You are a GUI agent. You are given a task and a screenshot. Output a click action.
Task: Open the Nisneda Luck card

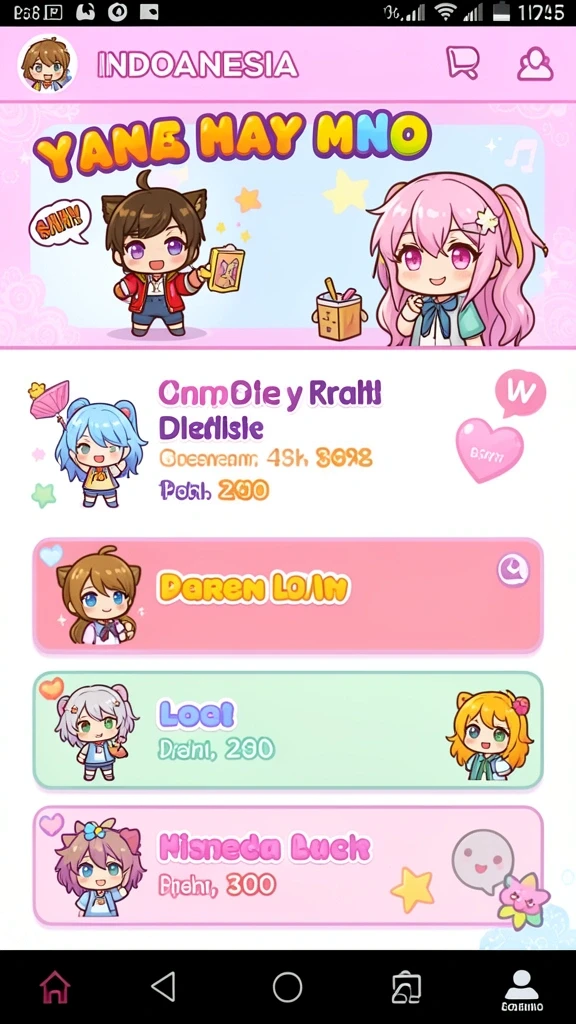click(x=288, y=866)
